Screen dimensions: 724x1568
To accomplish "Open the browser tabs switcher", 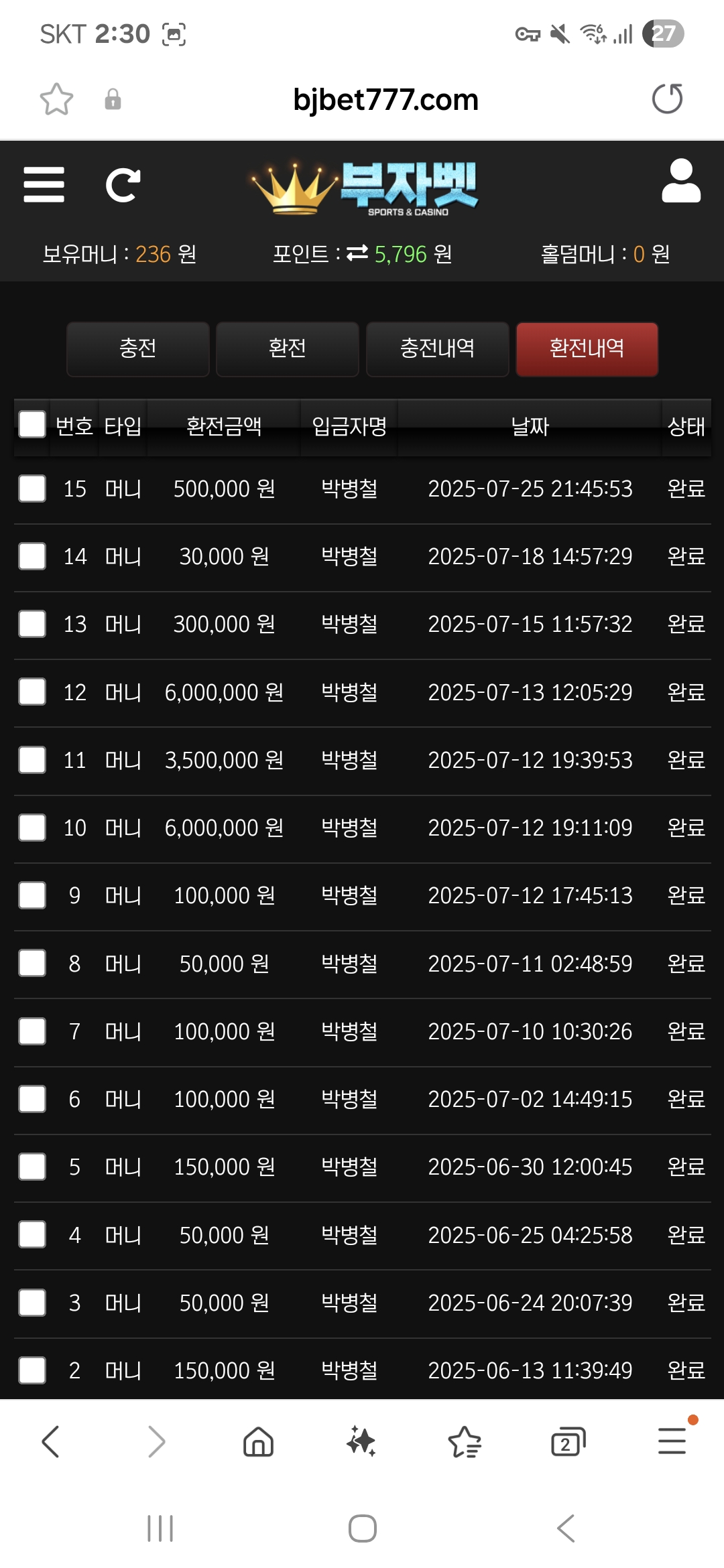I will pyautogui.click(x=568, y=1441).
